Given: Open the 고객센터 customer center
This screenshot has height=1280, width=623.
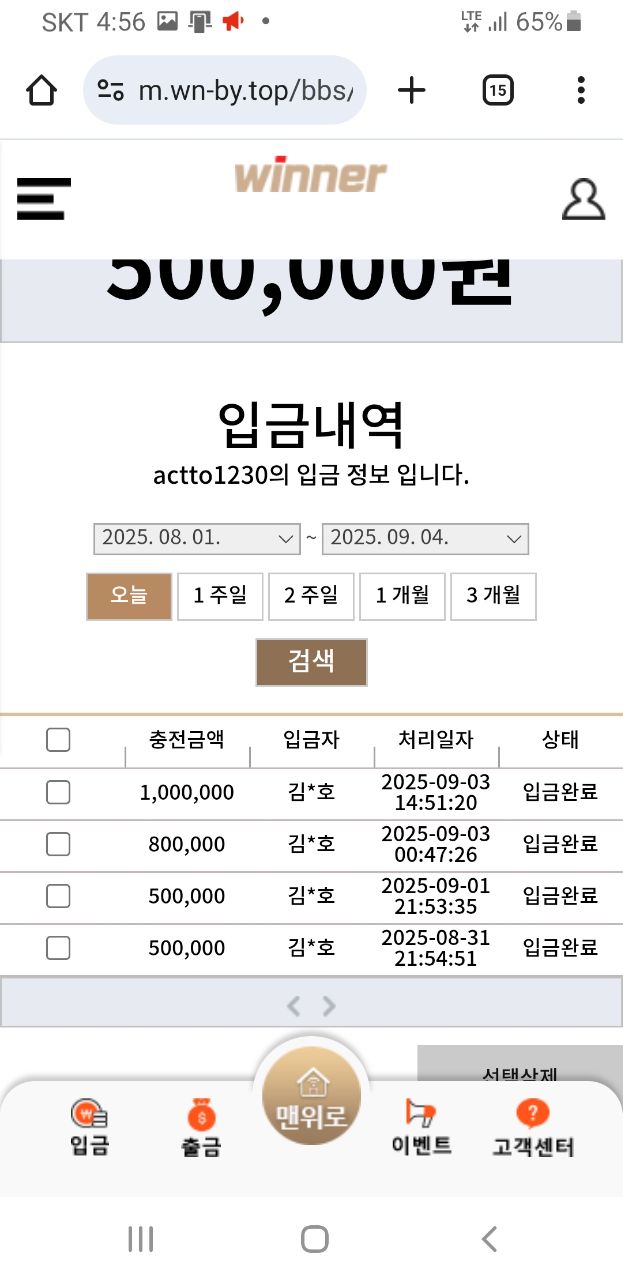Looking at the screenshot, I should 533,1127.
